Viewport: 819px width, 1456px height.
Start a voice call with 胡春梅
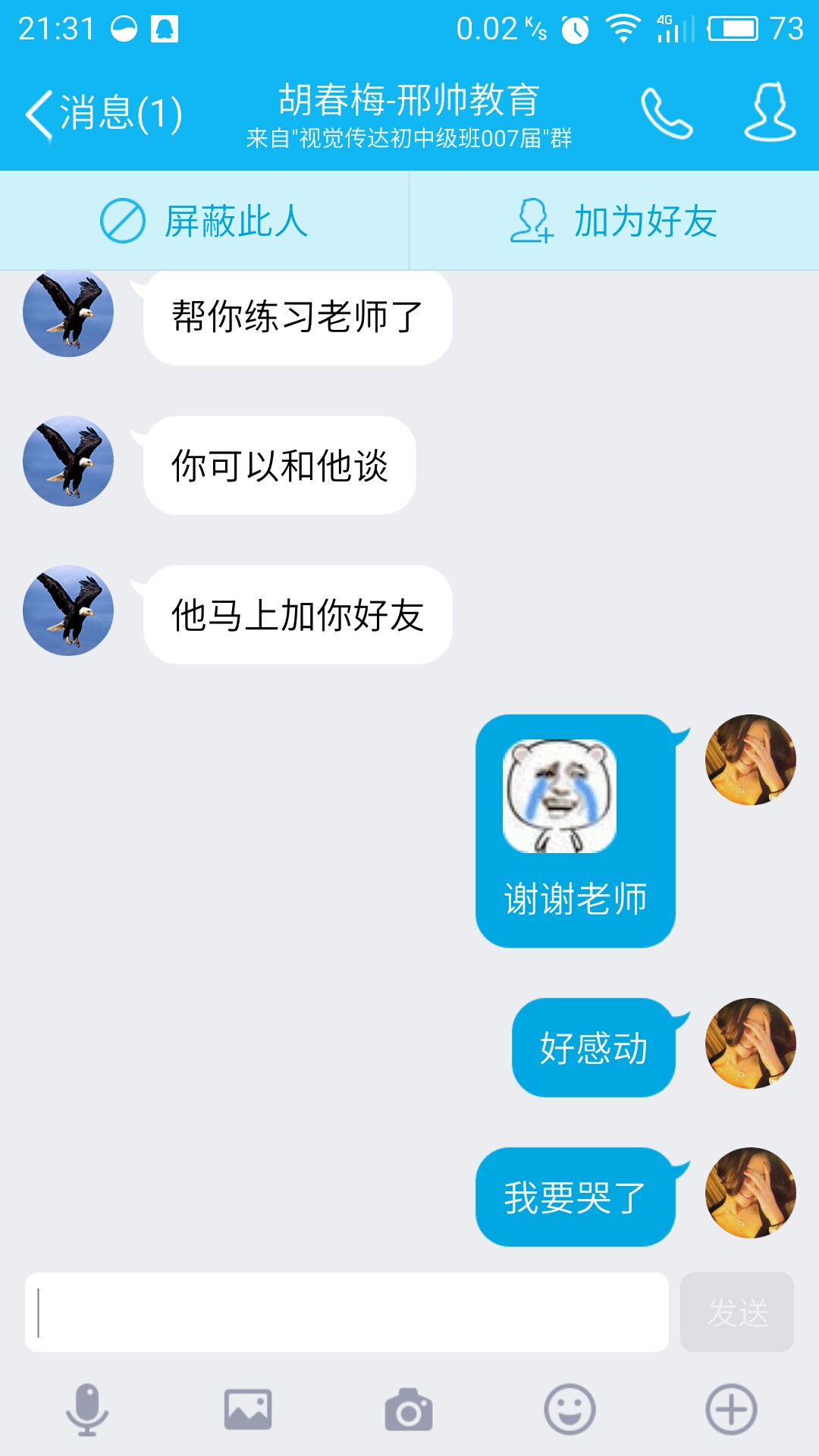(666, 114)
